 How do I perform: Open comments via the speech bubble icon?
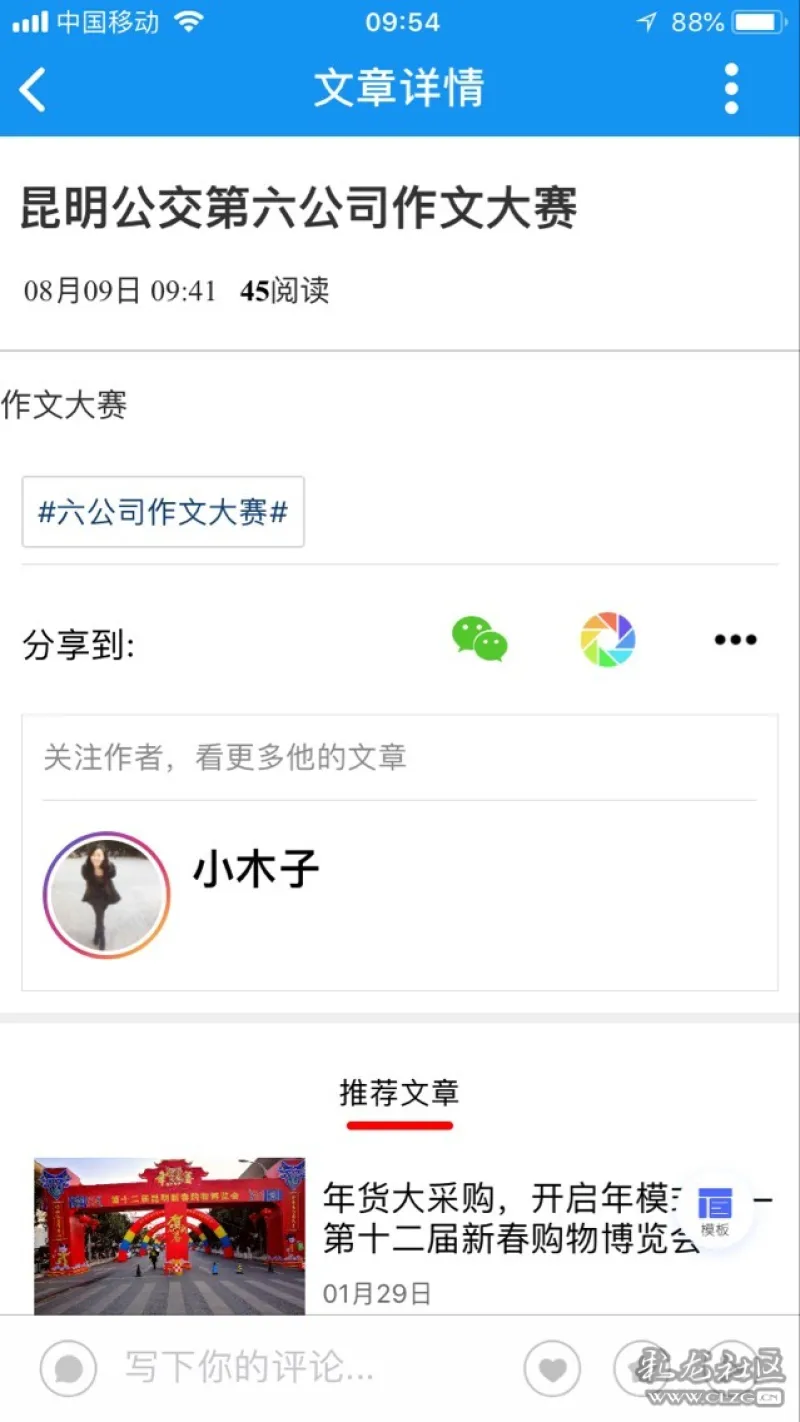click(68, 1368)
